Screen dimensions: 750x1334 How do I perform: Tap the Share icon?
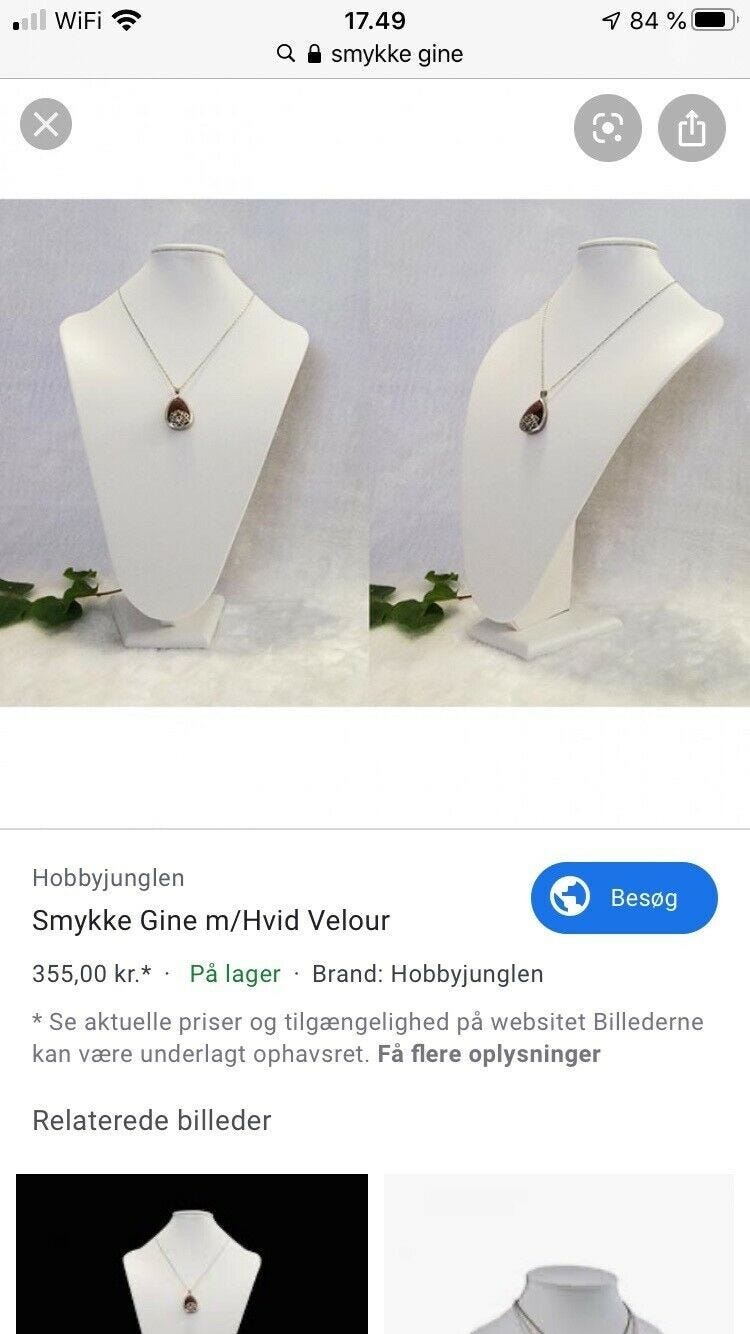691,127
